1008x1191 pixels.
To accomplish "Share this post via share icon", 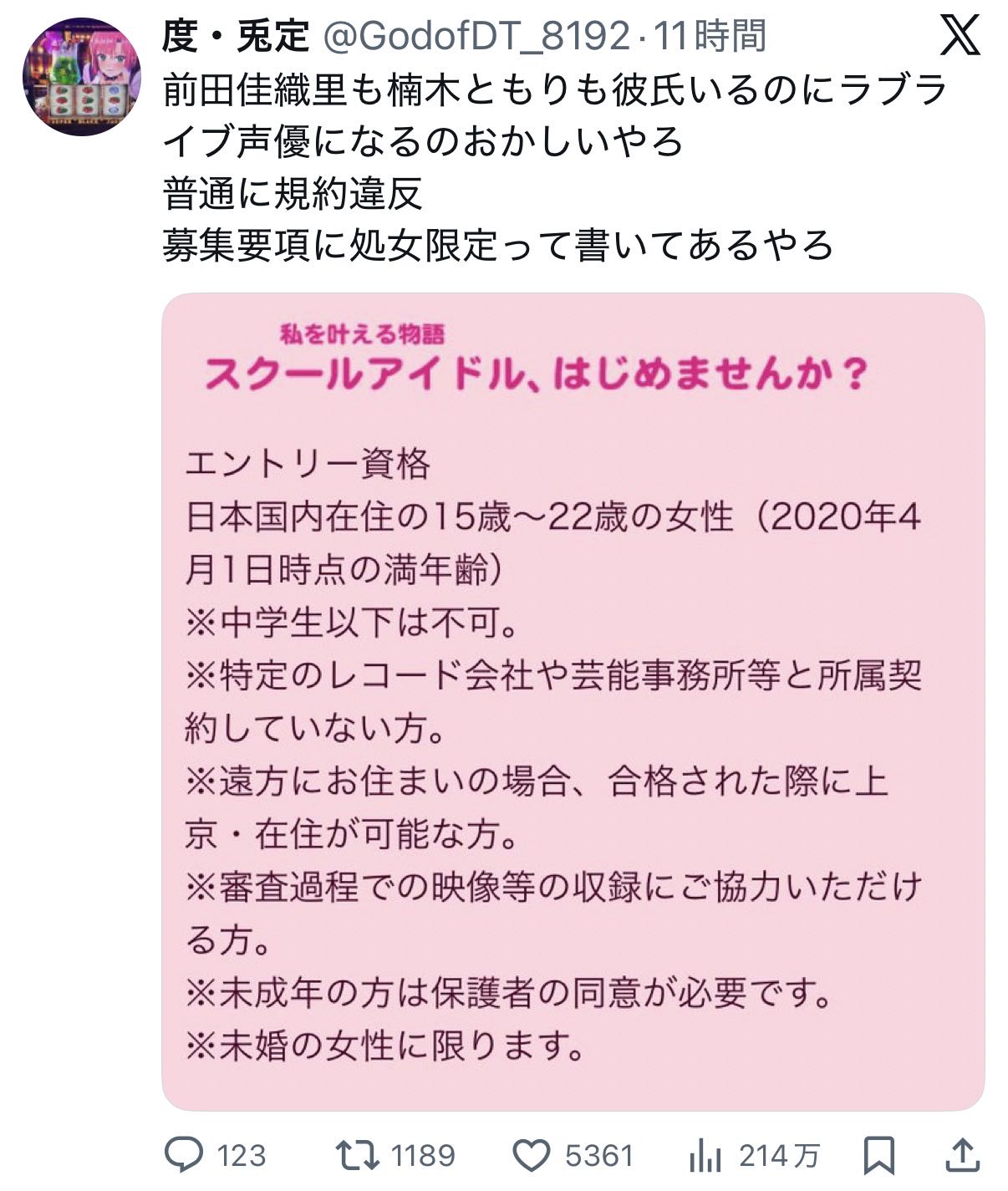I will click(x=962, y=1155).
